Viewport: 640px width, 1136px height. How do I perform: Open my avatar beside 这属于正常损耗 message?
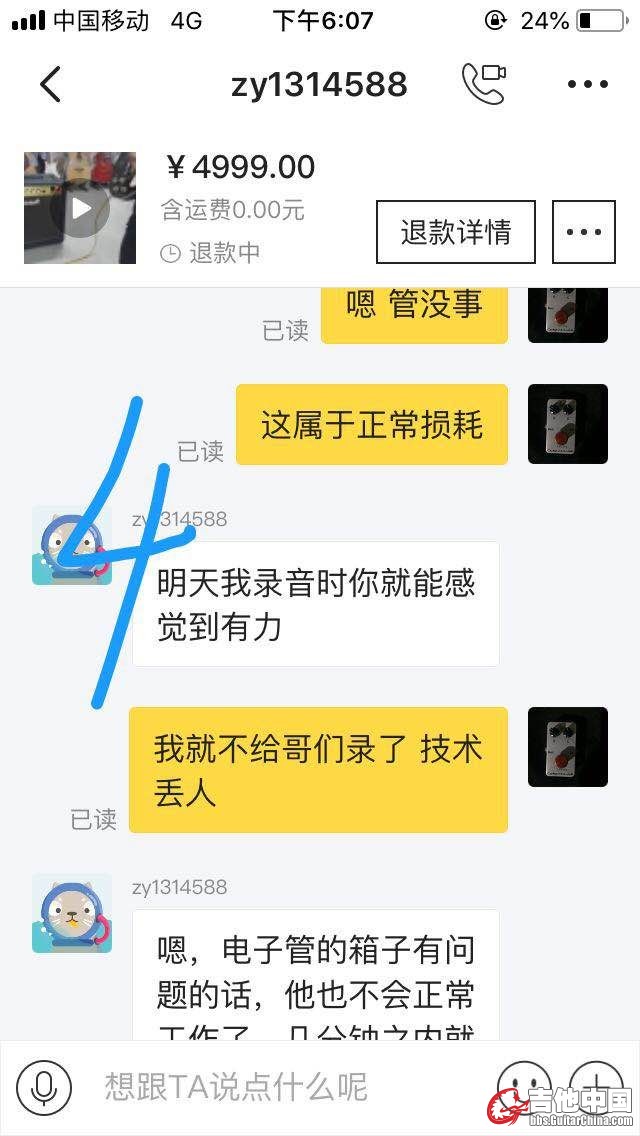pyautogui.click(x=567, y=424)
